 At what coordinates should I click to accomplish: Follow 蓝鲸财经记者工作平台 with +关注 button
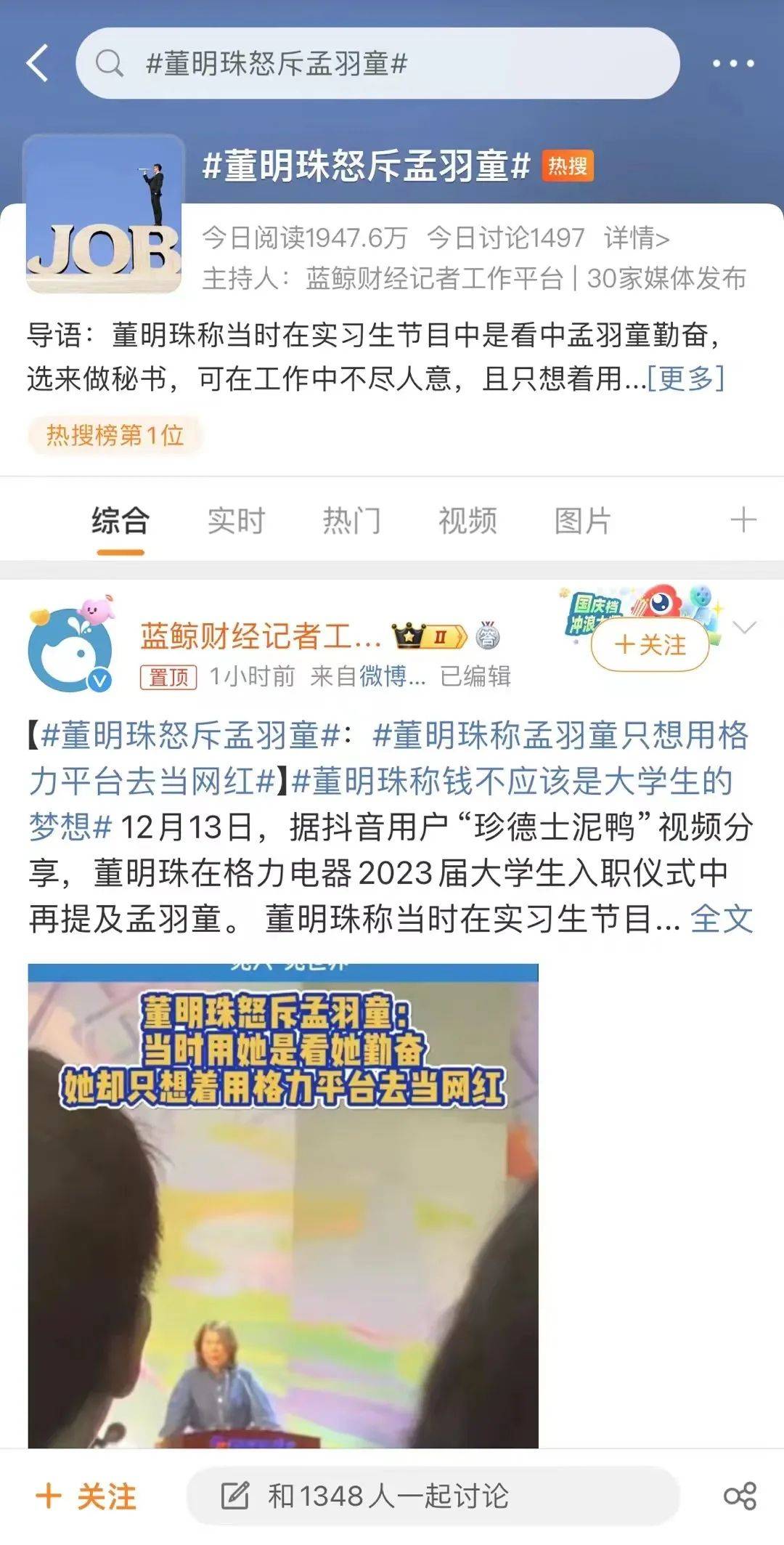tap(650, 644)
